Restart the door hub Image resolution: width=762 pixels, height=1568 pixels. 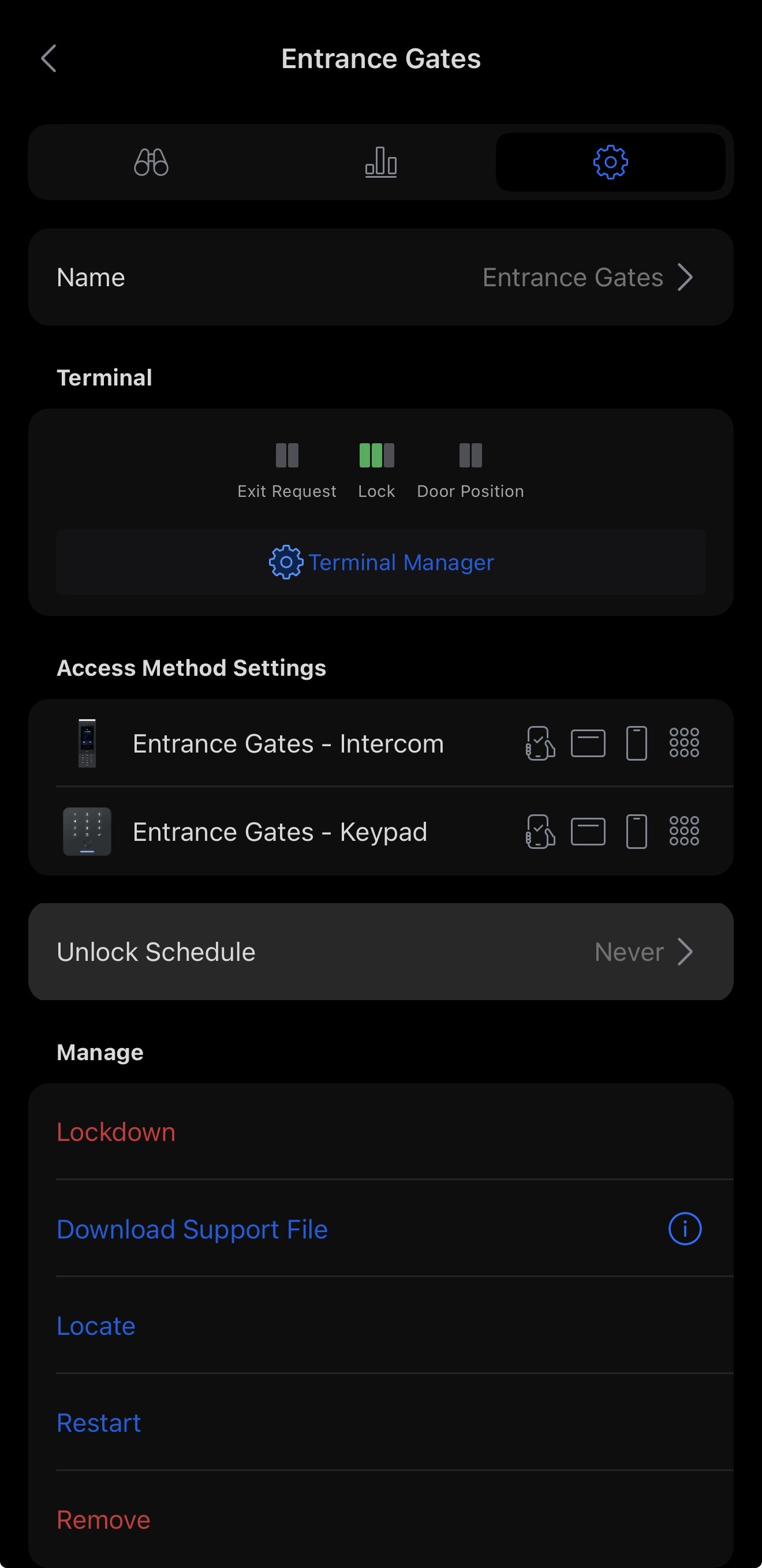(x=99, y=1423)
